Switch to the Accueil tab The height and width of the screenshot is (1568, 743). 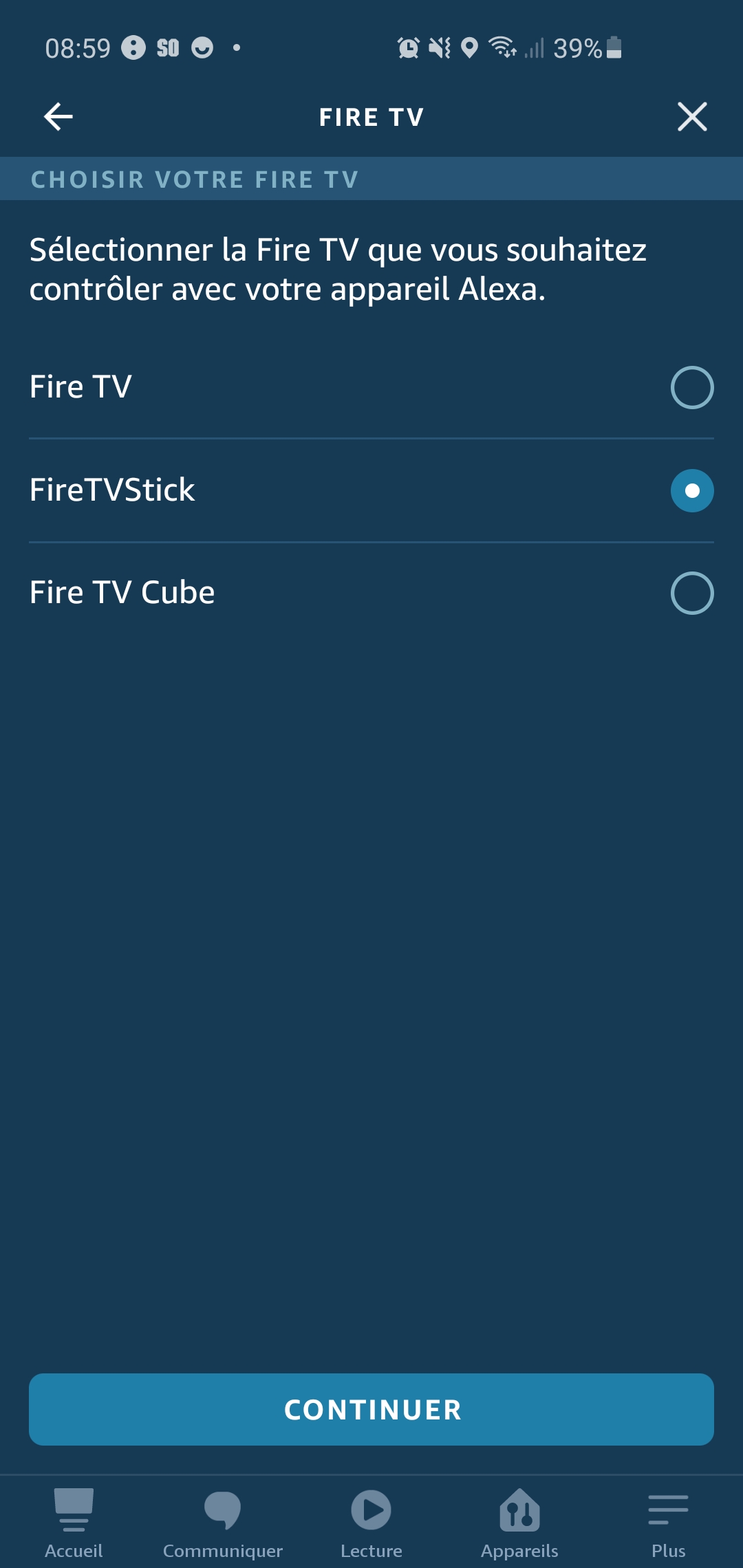tap(74, 1523)
